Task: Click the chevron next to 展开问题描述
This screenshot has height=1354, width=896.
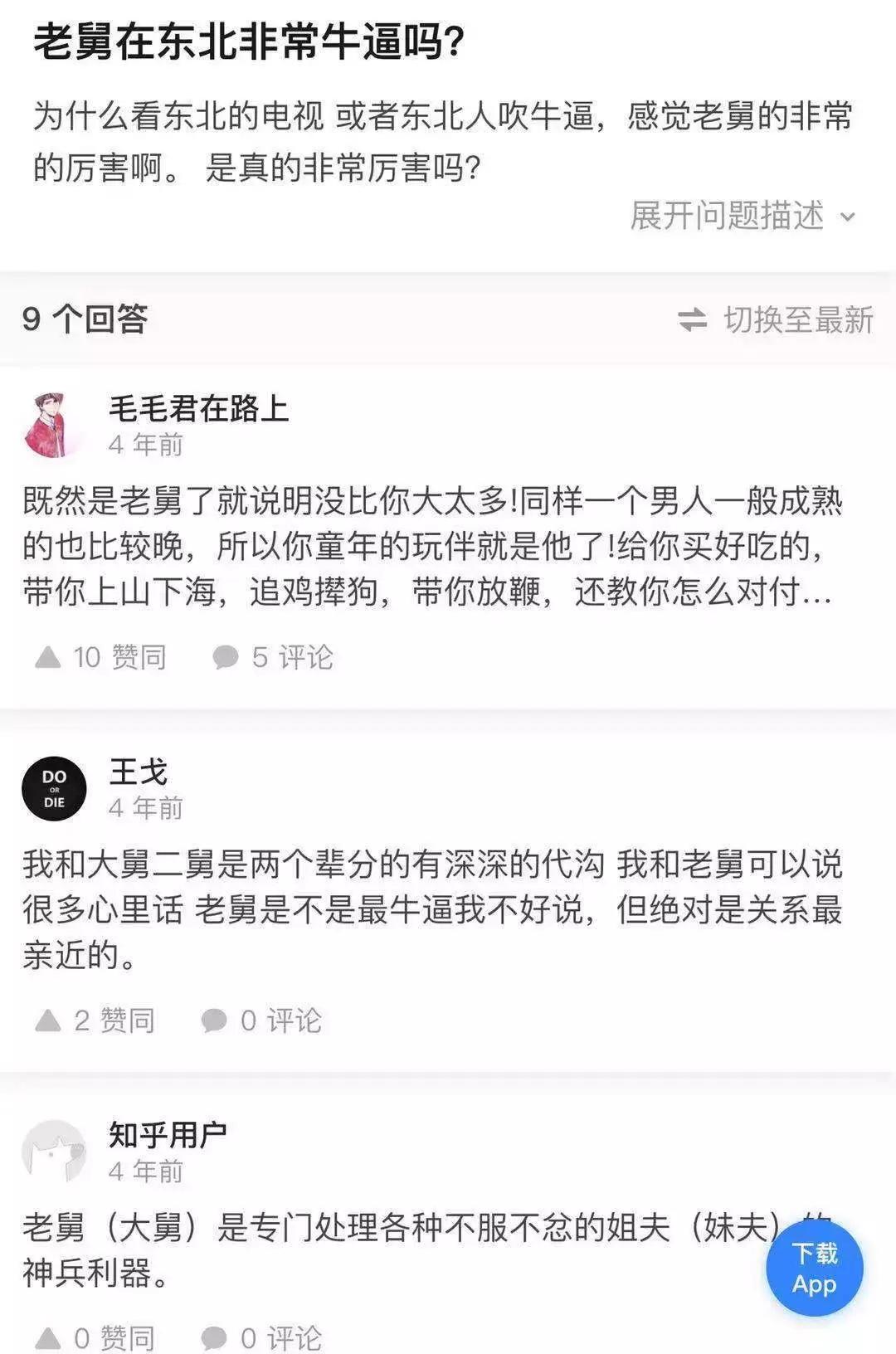Action: pos(845,218)
